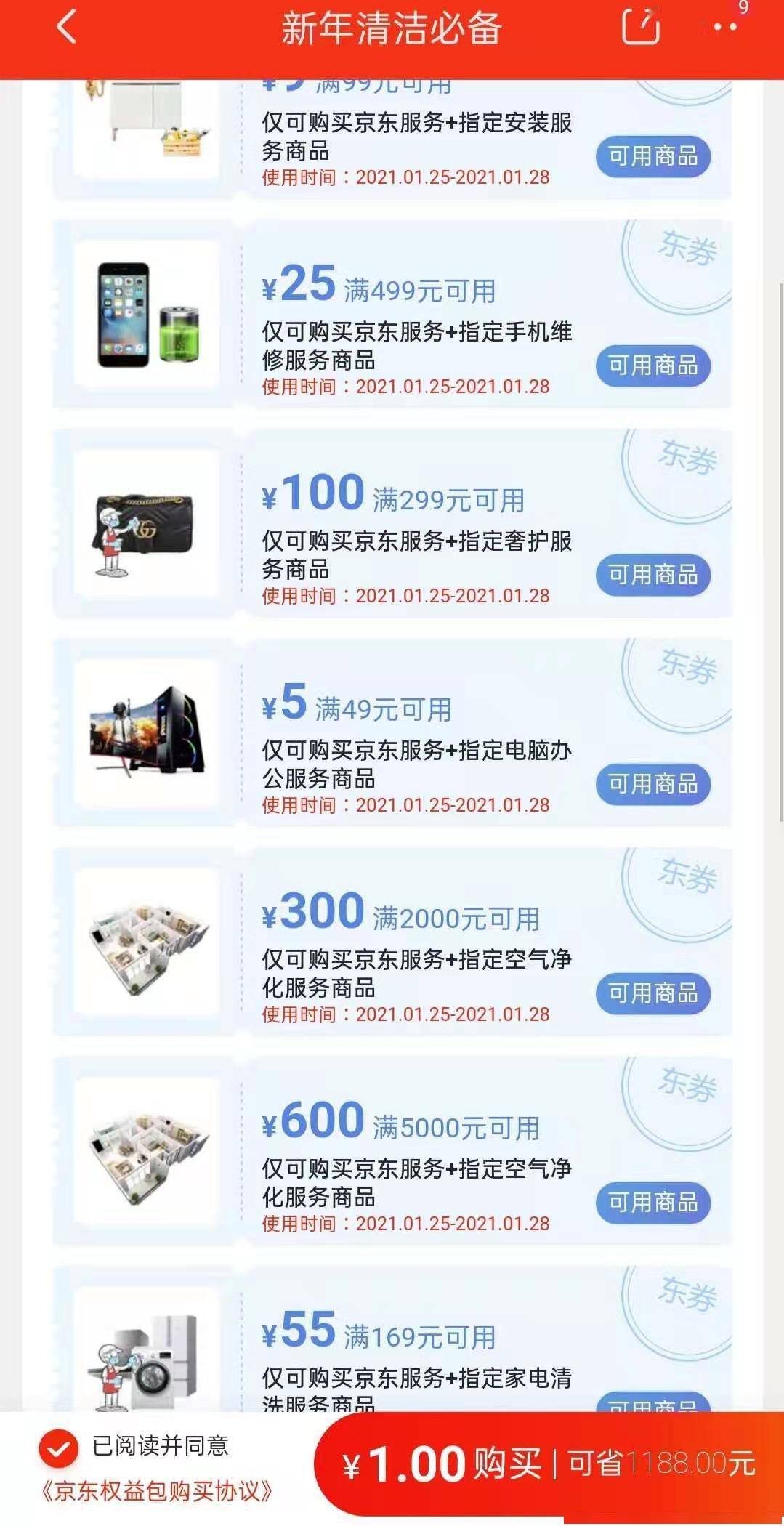784x1526 pixels.
Task: Show 可用商品 for the ¥600 空气净化 coupon
Action: pyautogui.click(x=652, y=1203)
